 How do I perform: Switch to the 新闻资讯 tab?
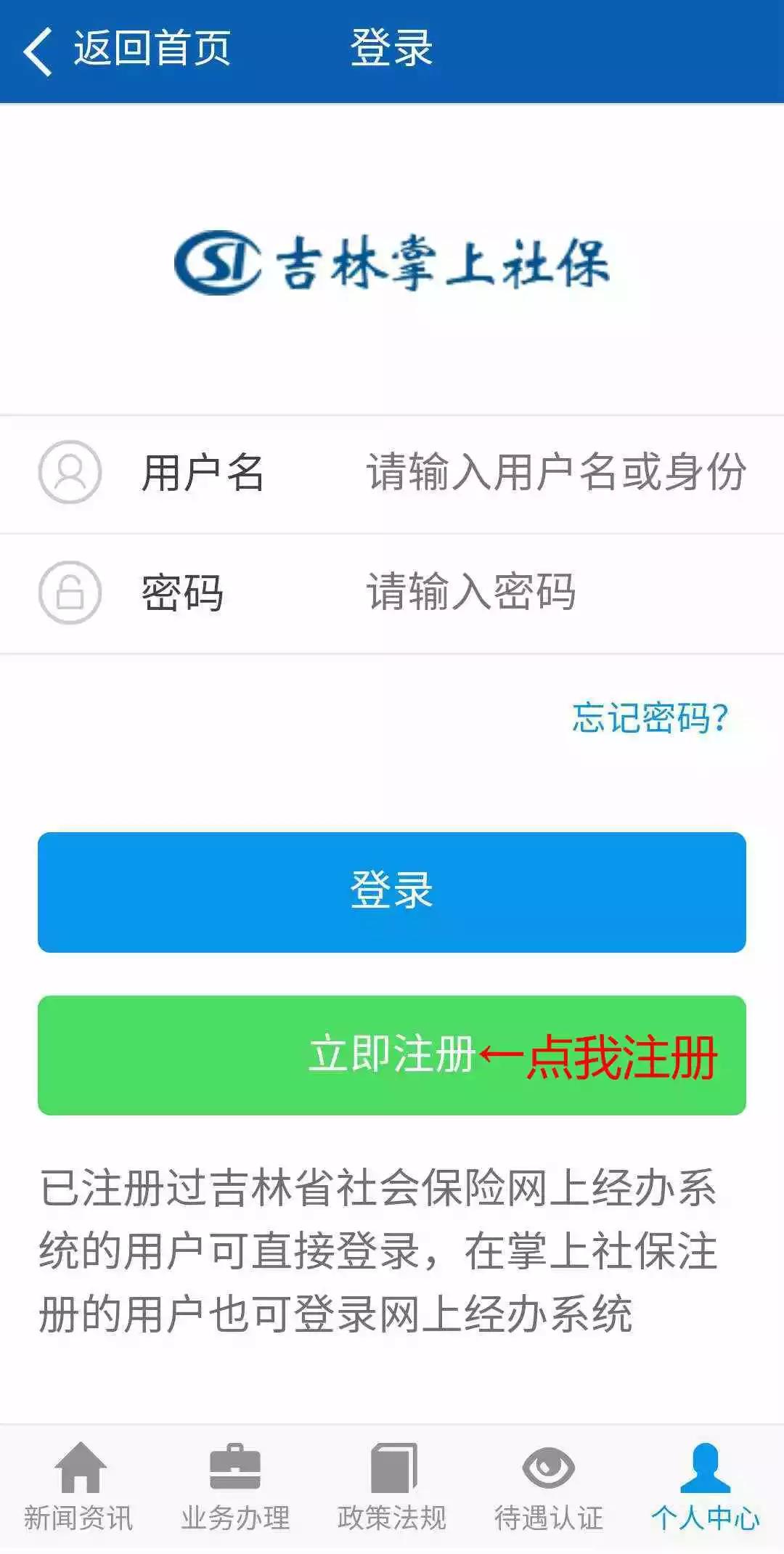tap(78, 1487)
